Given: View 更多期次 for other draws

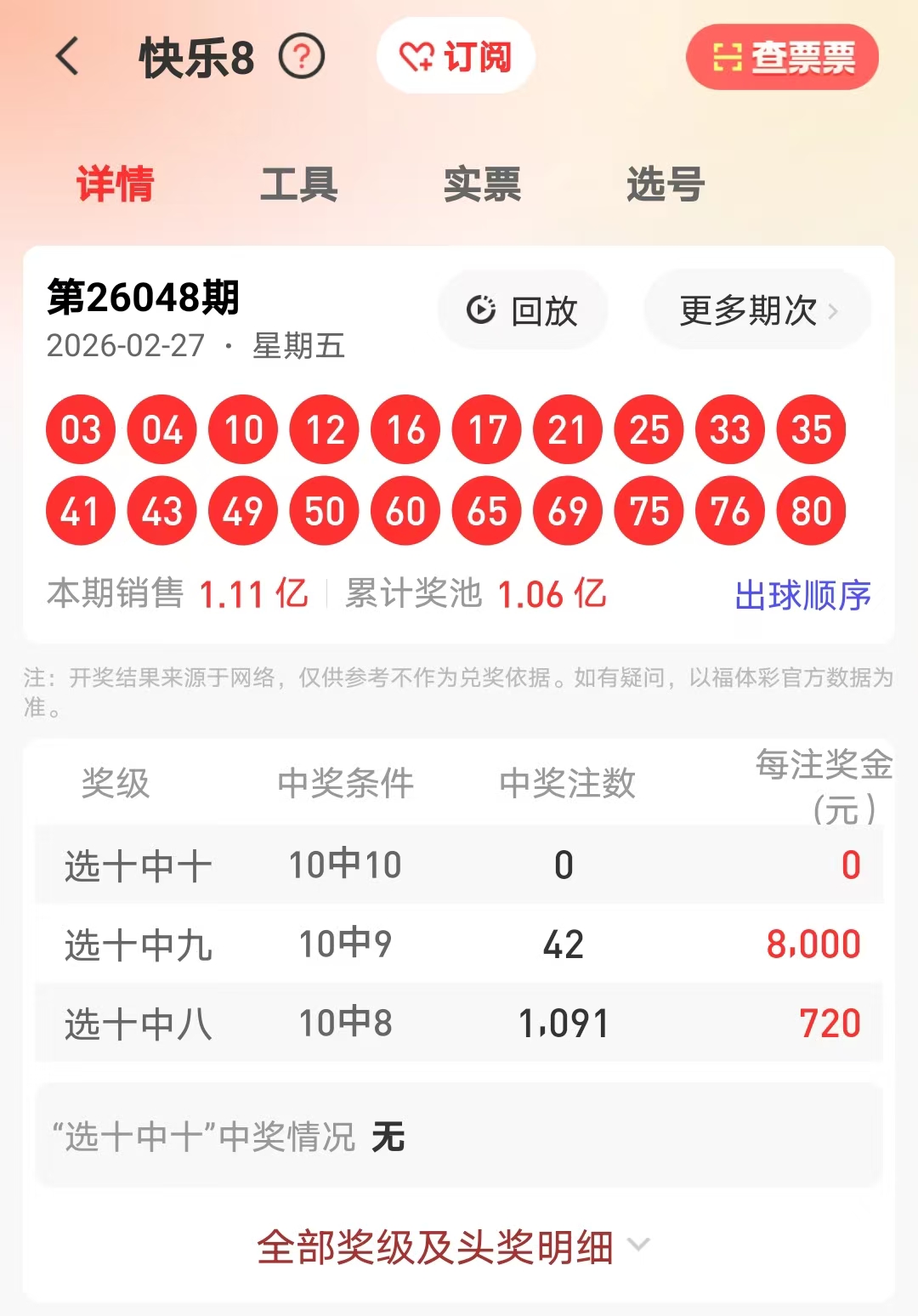Looking at the screenshot, I should (x=757, y=310).
